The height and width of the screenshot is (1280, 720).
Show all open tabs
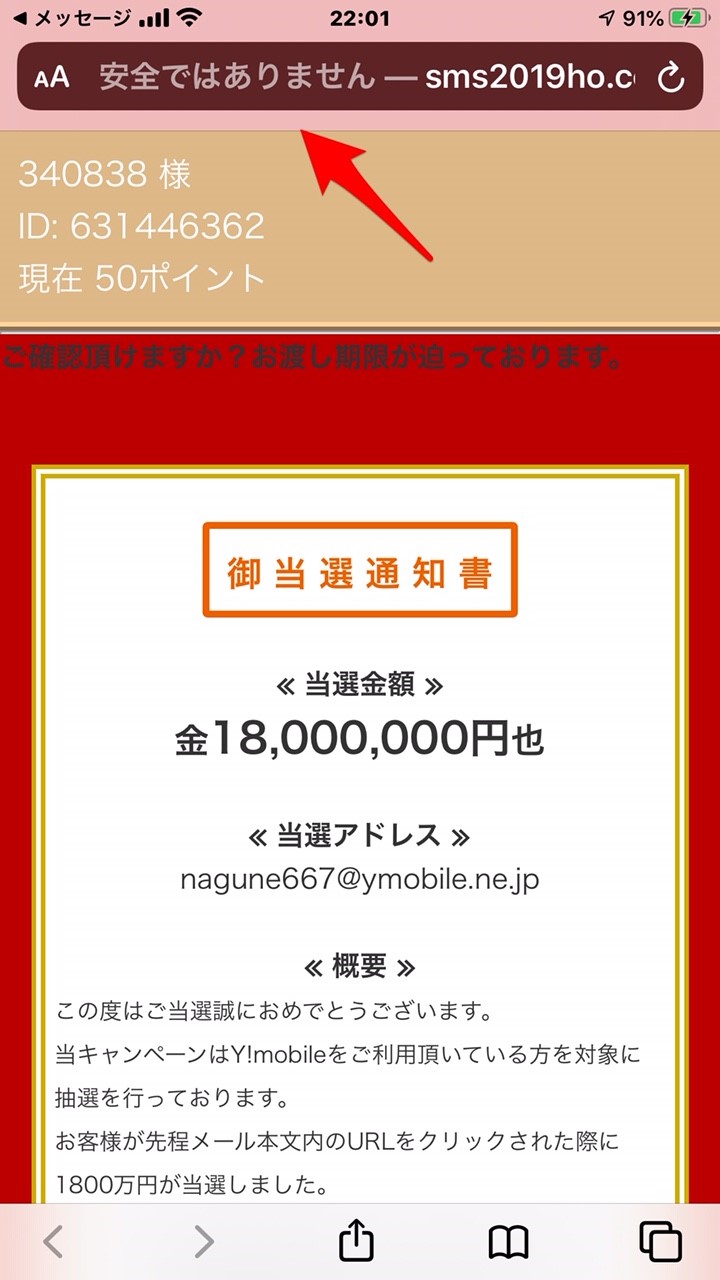pos(660,1242)
